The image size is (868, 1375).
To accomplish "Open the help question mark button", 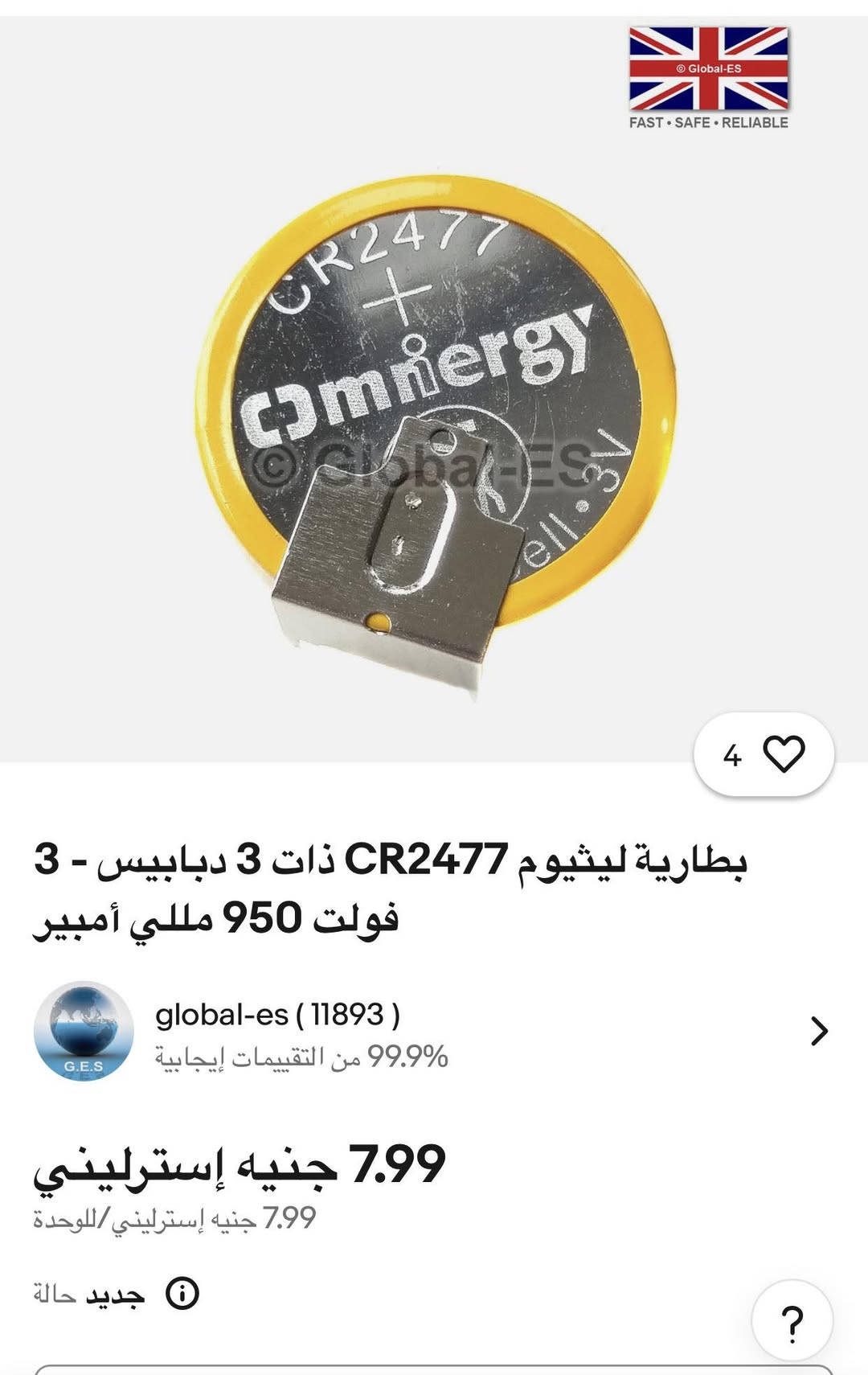I will [792, 1322].
